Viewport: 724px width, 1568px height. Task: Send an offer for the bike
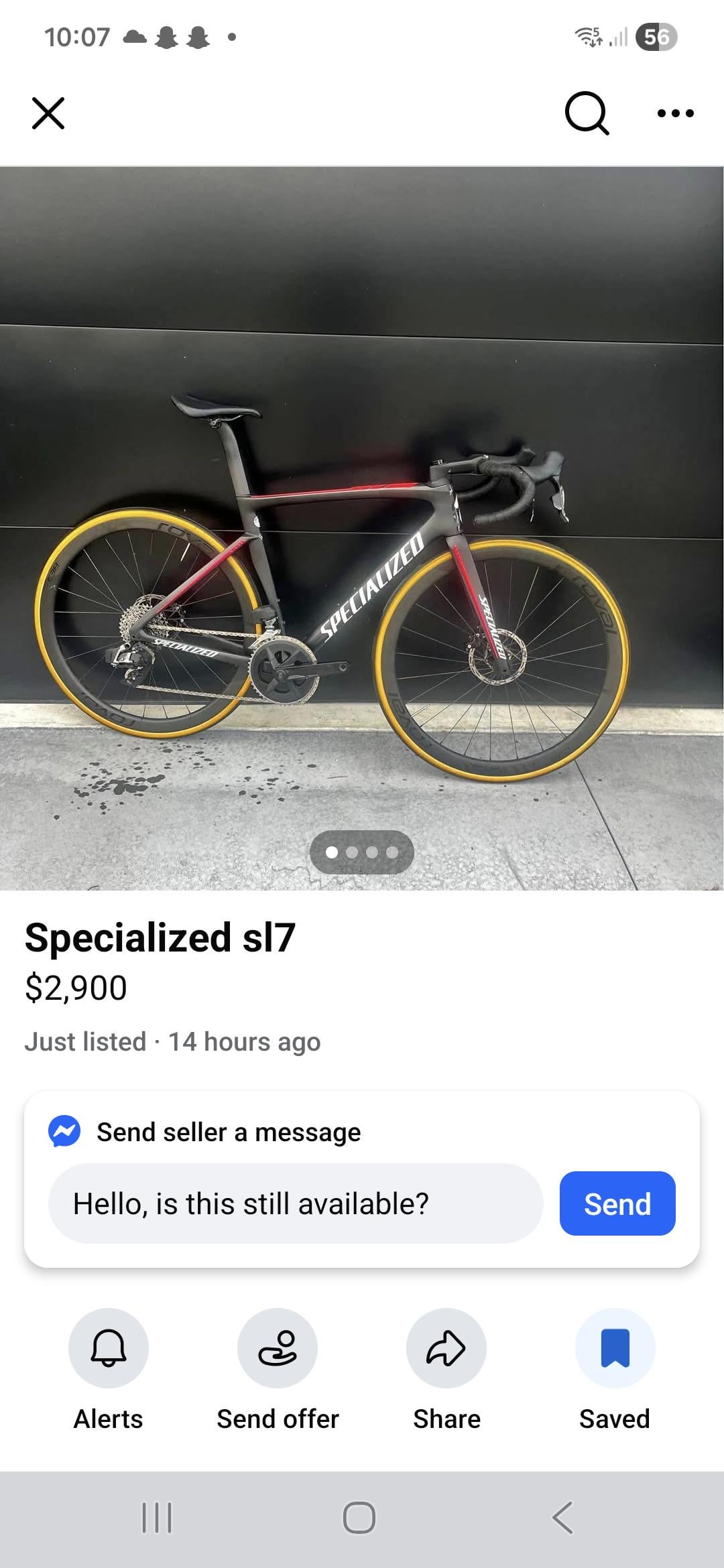coord(278,1348)
